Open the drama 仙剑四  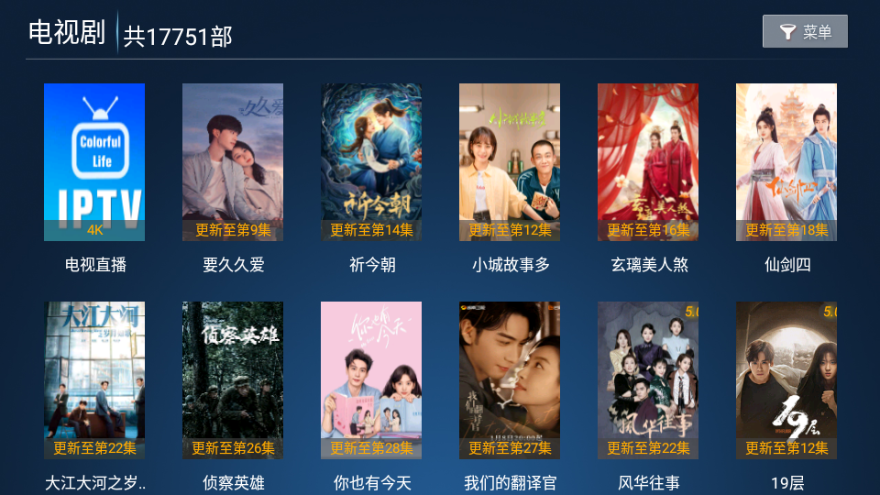coord(786,162)
